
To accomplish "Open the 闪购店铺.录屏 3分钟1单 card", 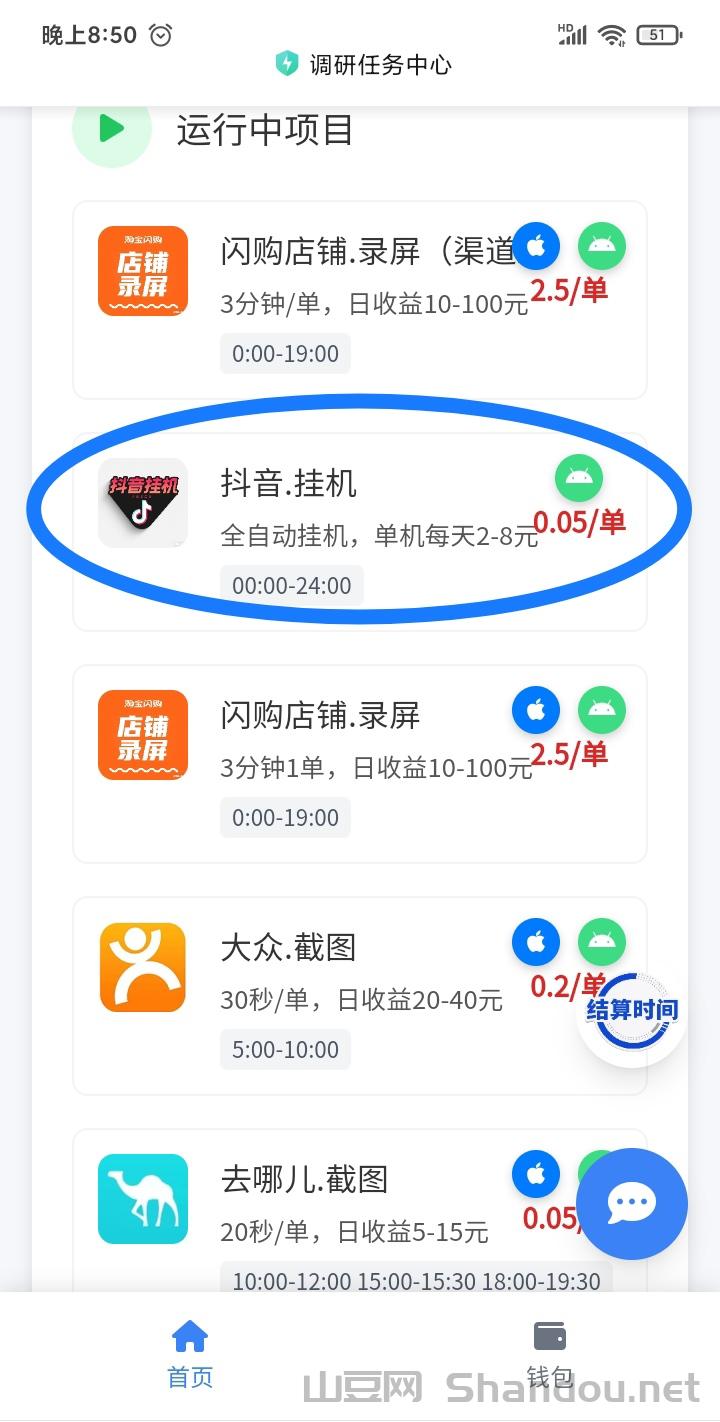I will (x=360, y=763).
